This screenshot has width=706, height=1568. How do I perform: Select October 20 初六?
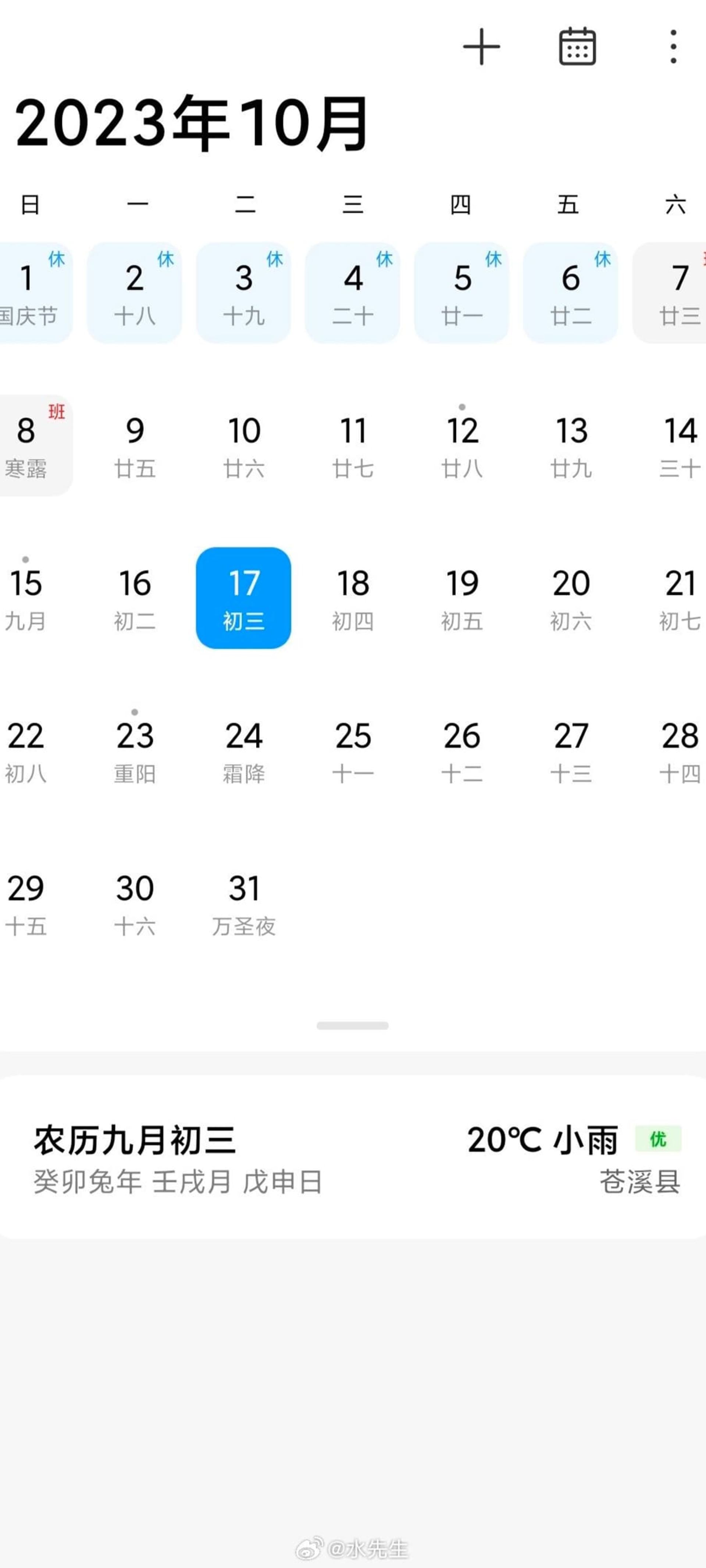tap(571, 598)
